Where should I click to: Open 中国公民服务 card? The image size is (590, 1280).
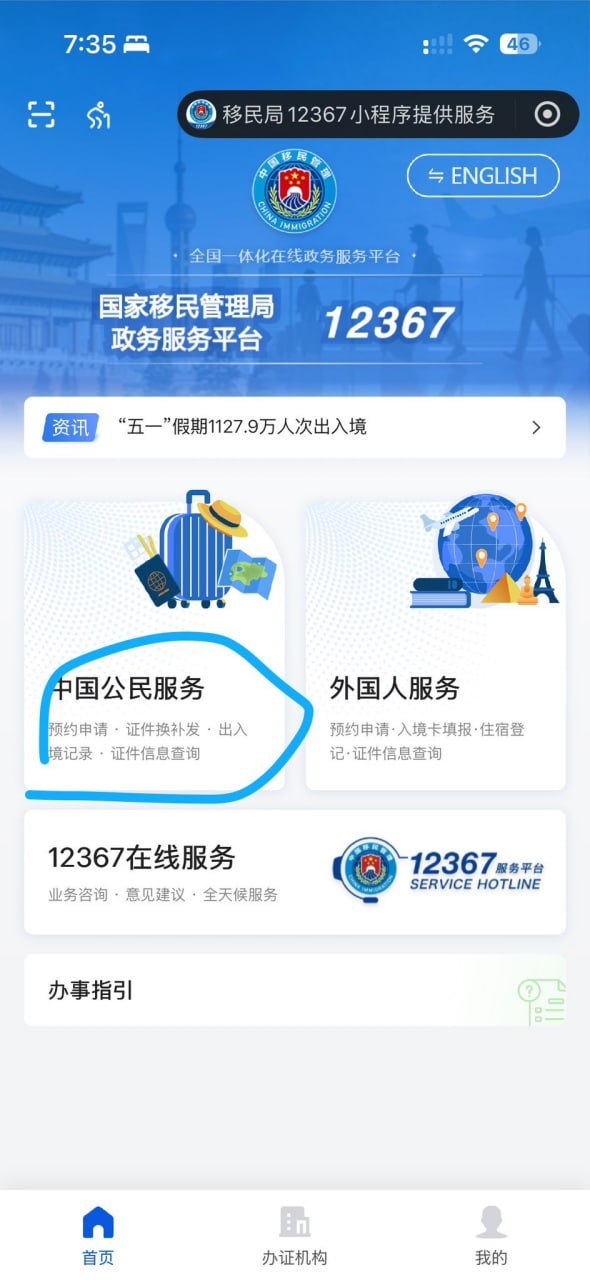155,646
